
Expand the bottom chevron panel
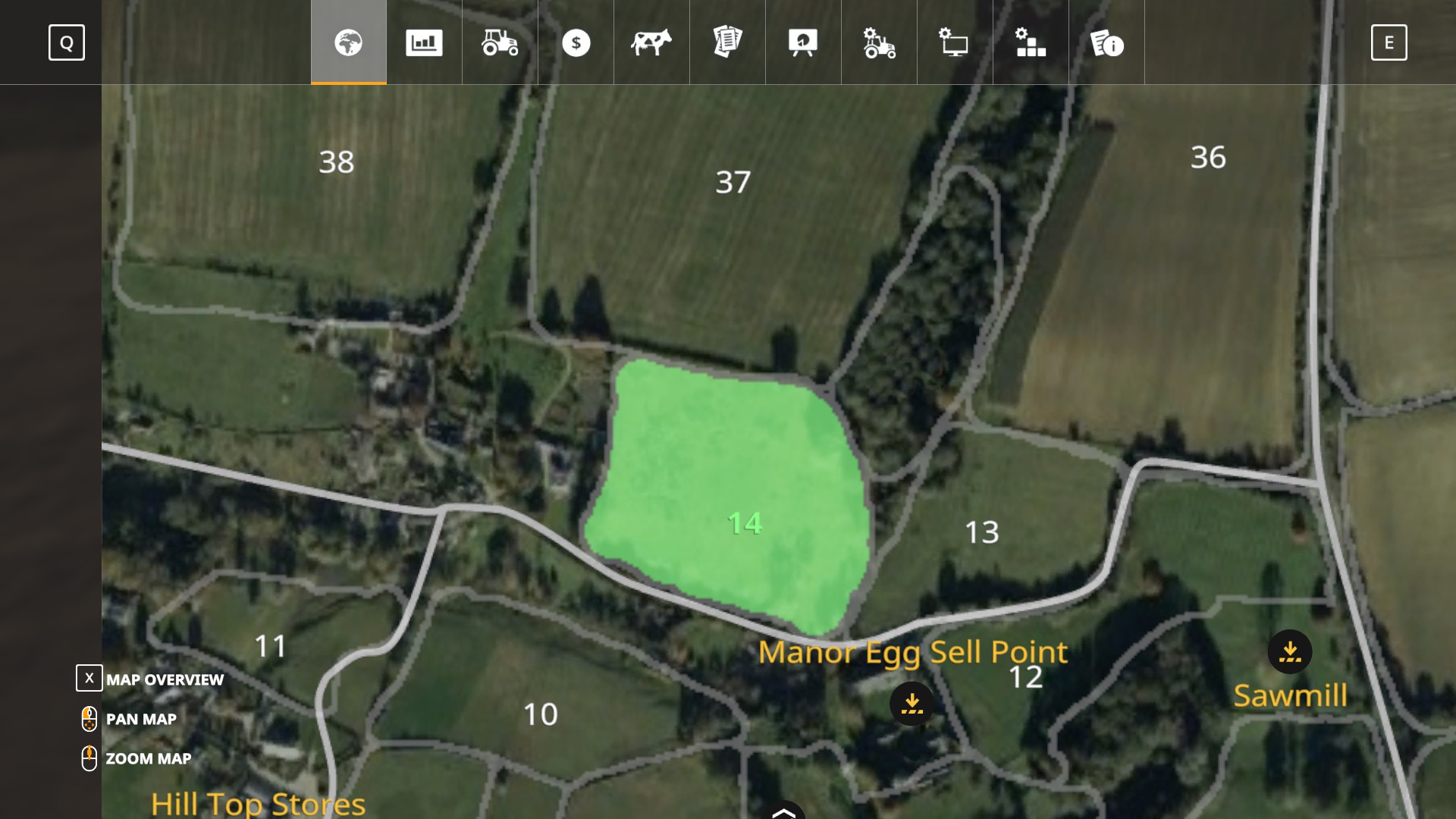tap(783, 812)
